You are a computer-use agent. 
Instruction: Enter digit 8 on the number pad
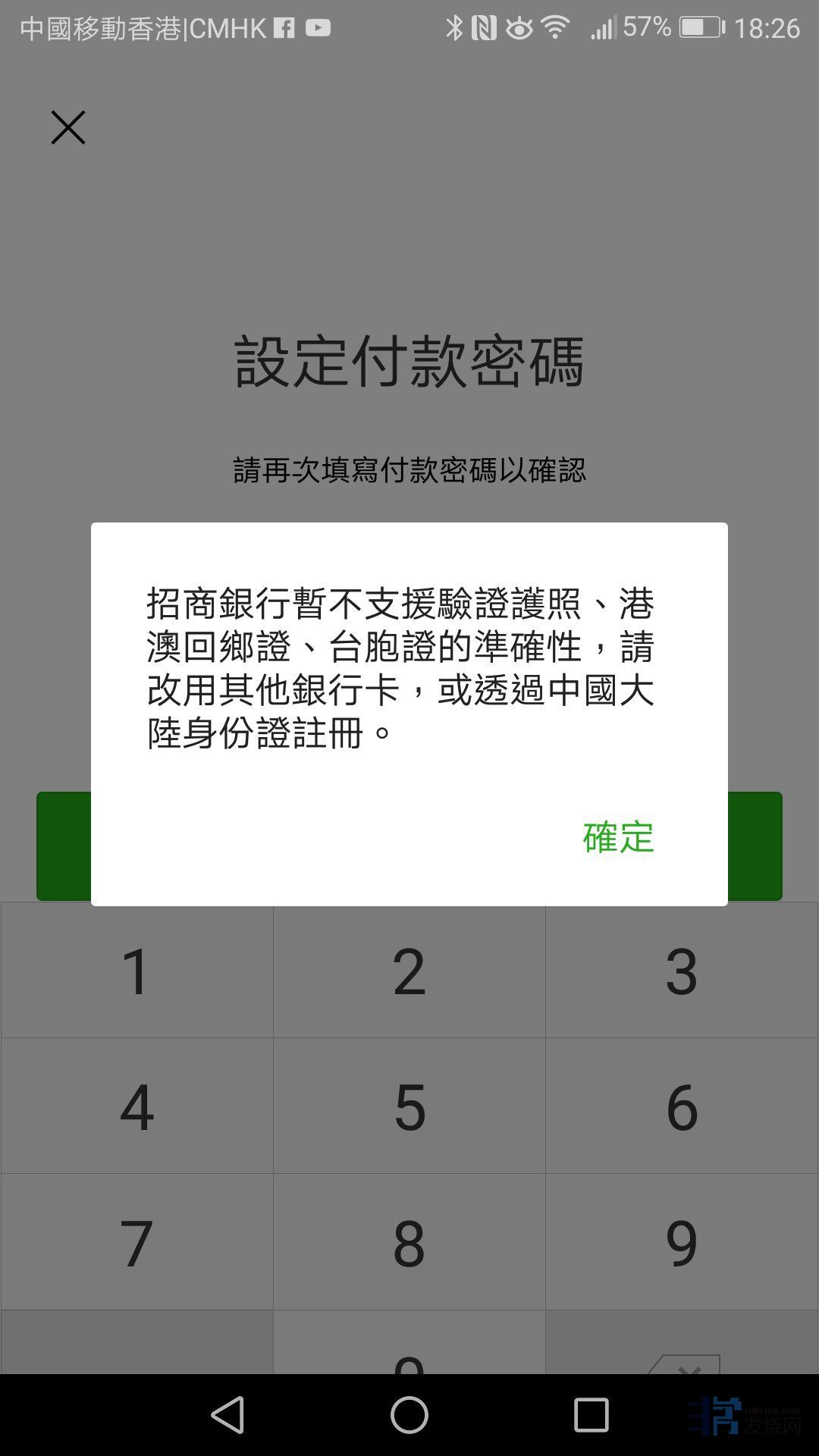pos(409,1243)
